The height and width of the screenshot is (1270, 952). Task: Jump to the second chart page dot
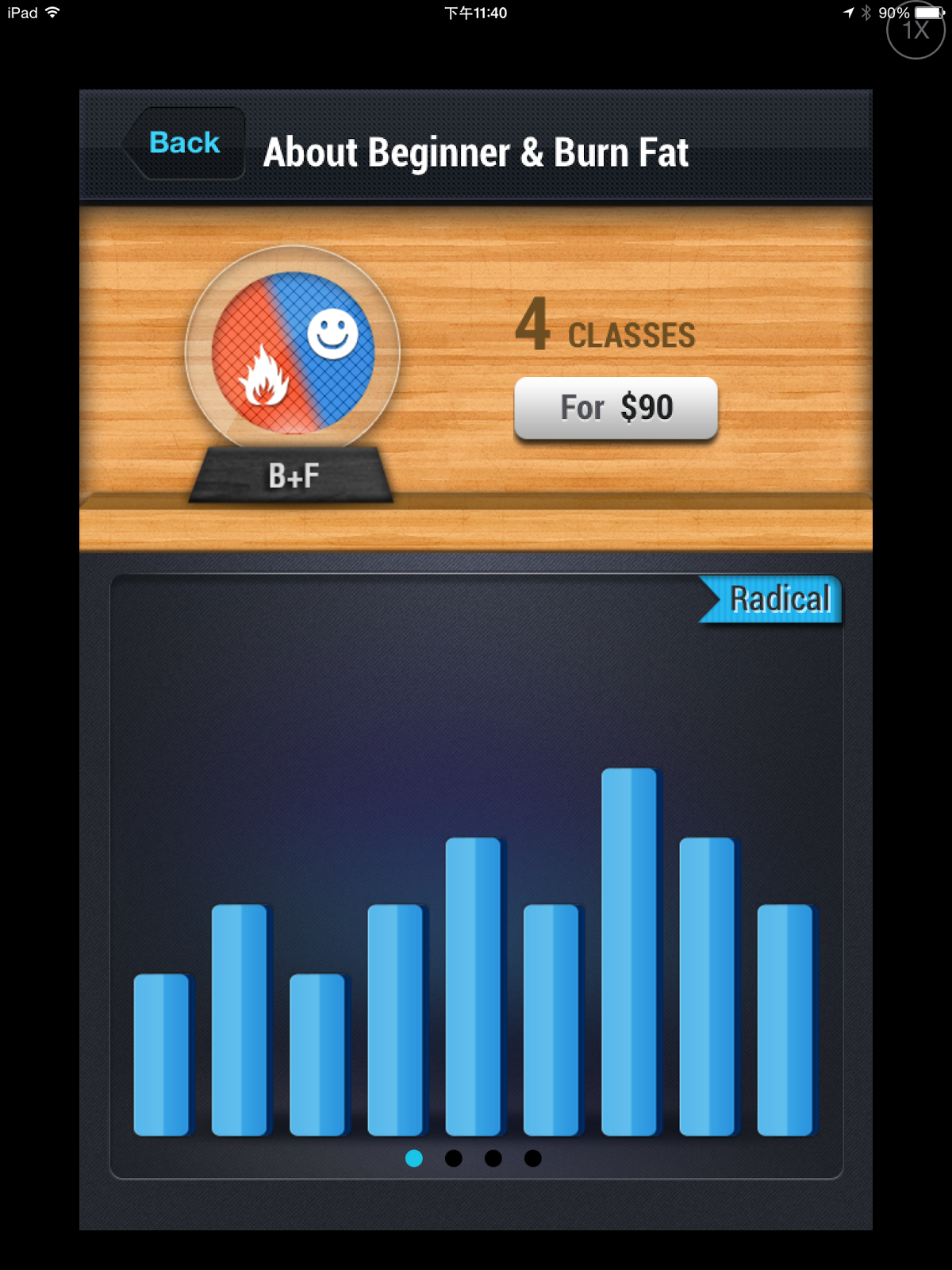454,1158
